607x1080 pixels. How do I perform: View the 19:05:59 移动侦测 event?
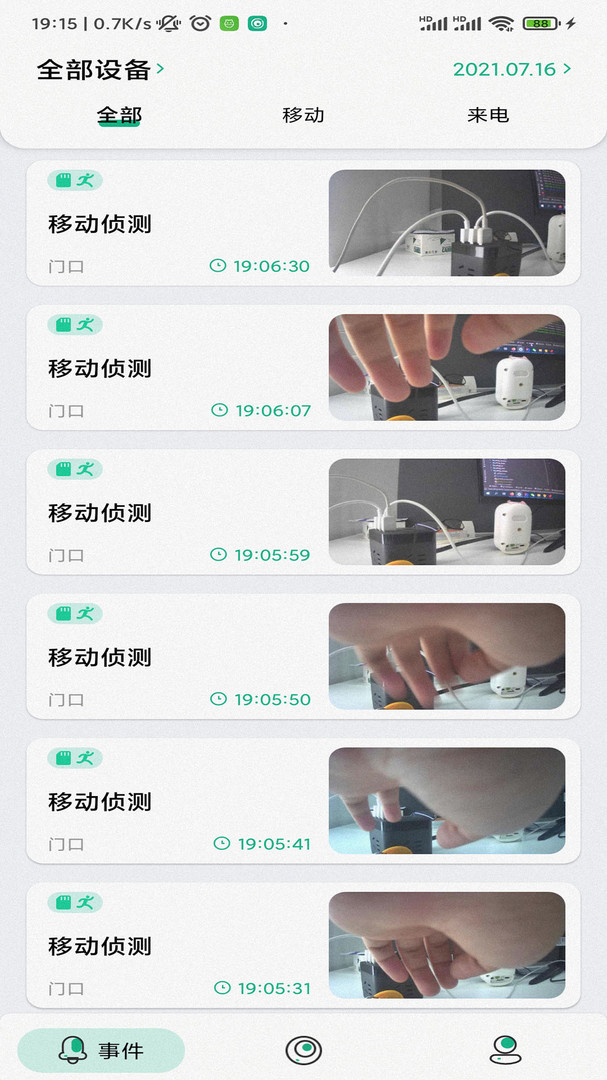click(303, 512)
